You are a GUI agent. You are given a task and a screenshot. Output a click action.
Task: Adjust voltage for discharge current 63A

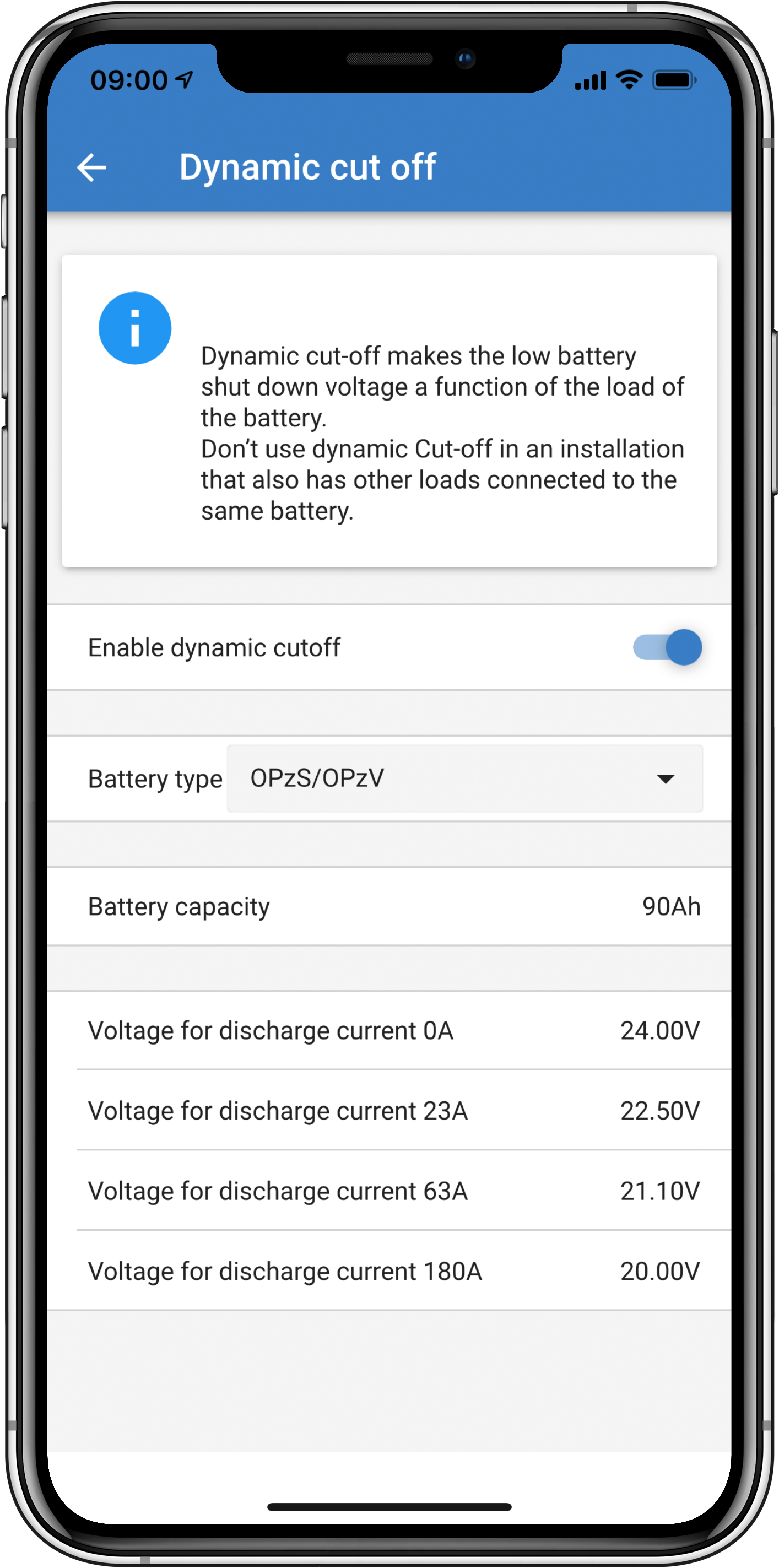pos(659,1191)
